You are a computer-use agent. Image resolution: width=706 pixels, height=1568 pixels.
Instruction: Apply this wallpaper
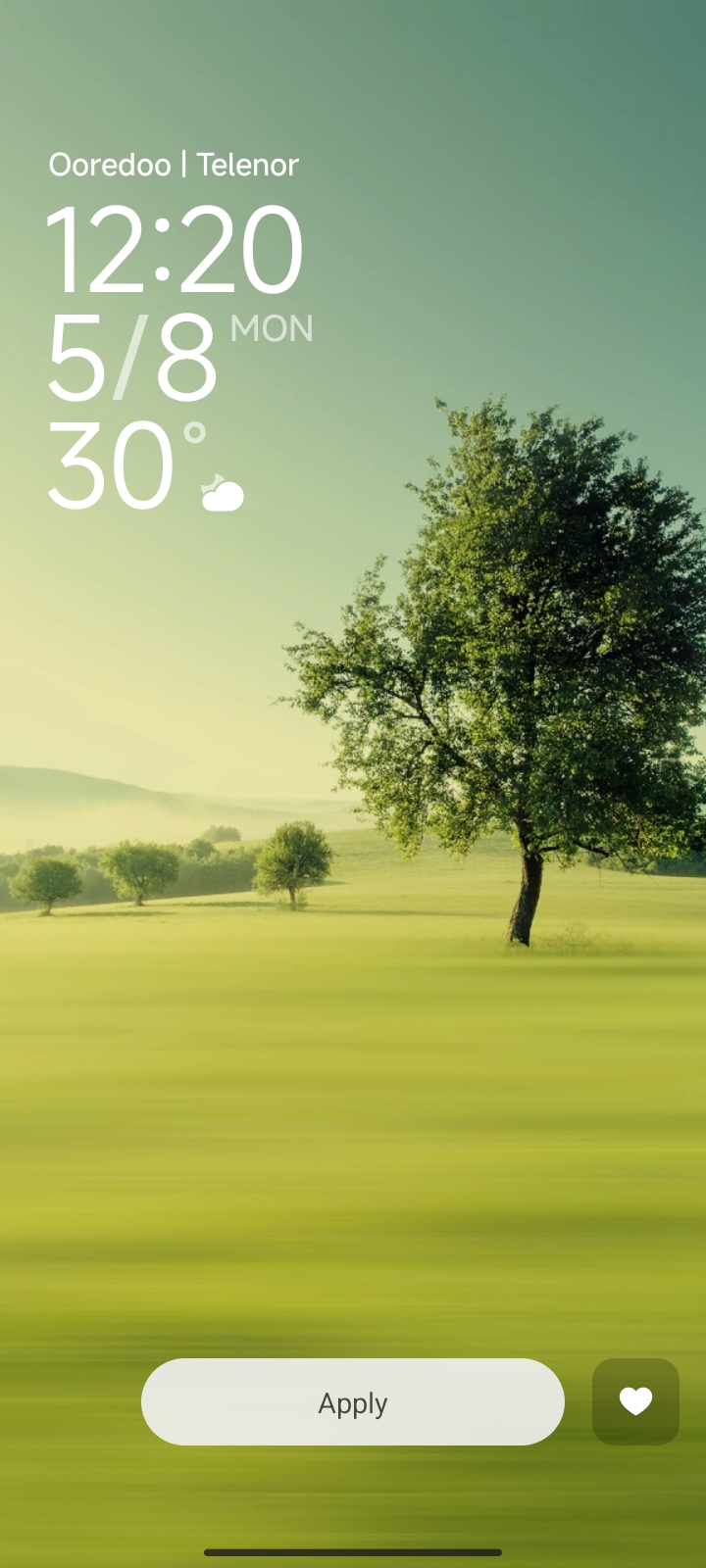(x=353, y=1402)
